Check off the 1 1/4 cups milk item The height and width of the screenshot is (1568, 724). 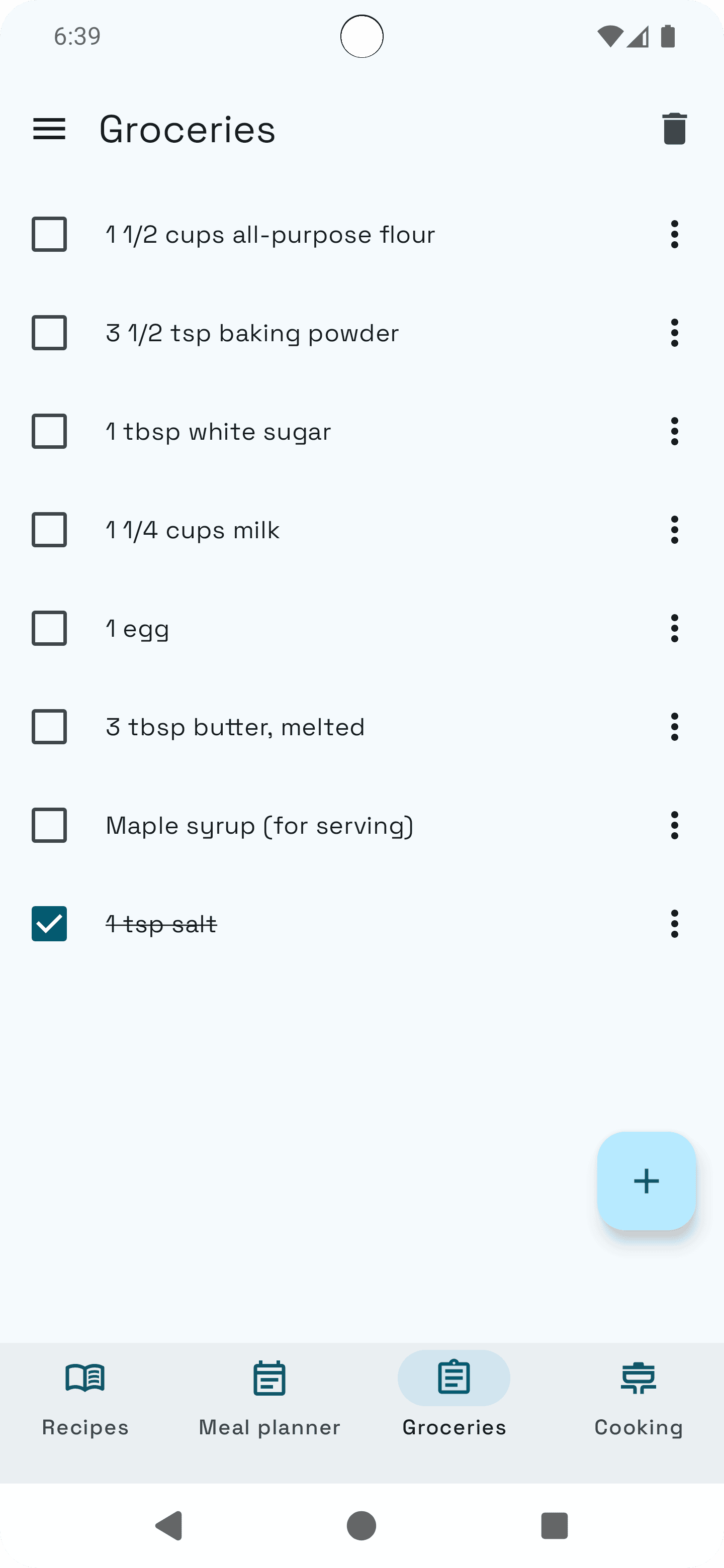[x=49, y=530]
